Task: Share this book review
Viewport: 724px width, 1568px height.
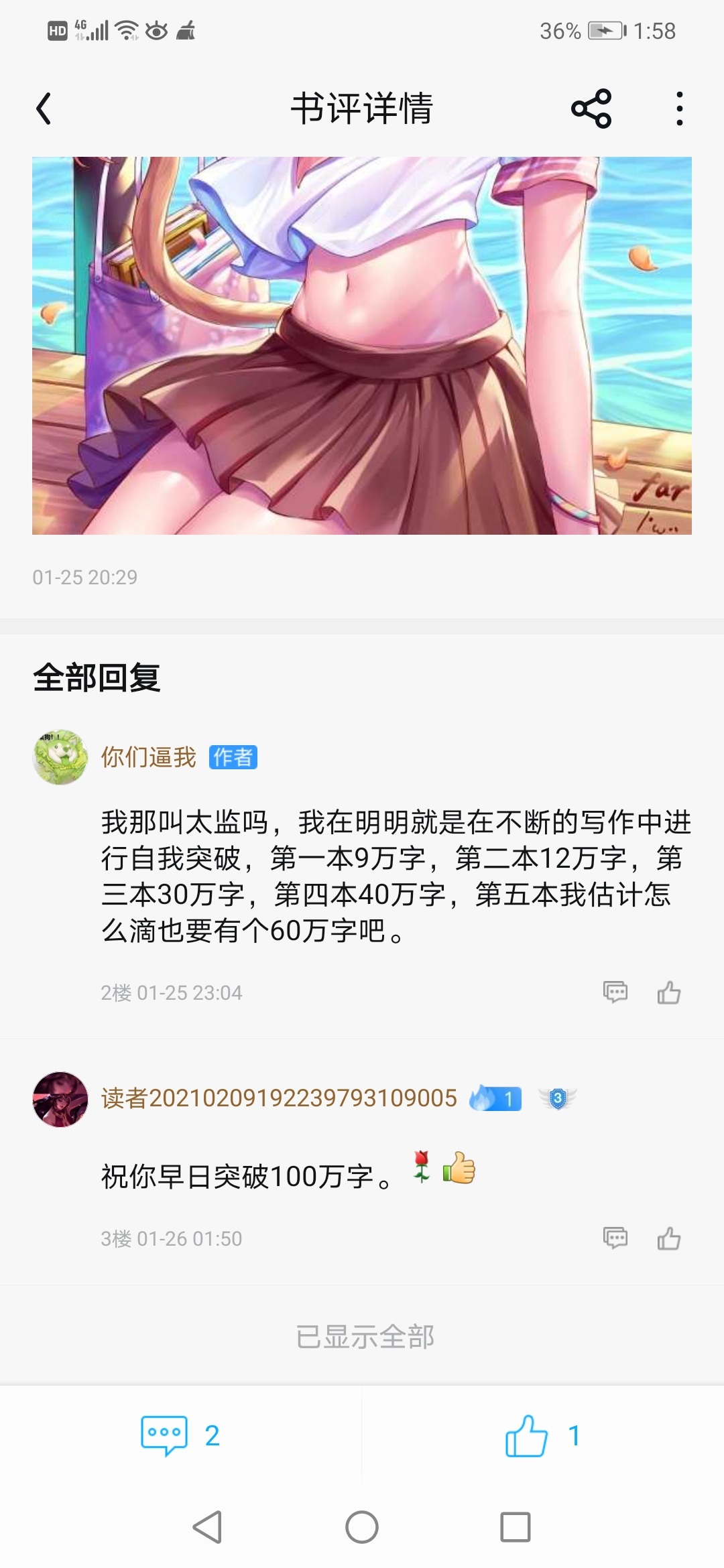Action: coord(591,109)
